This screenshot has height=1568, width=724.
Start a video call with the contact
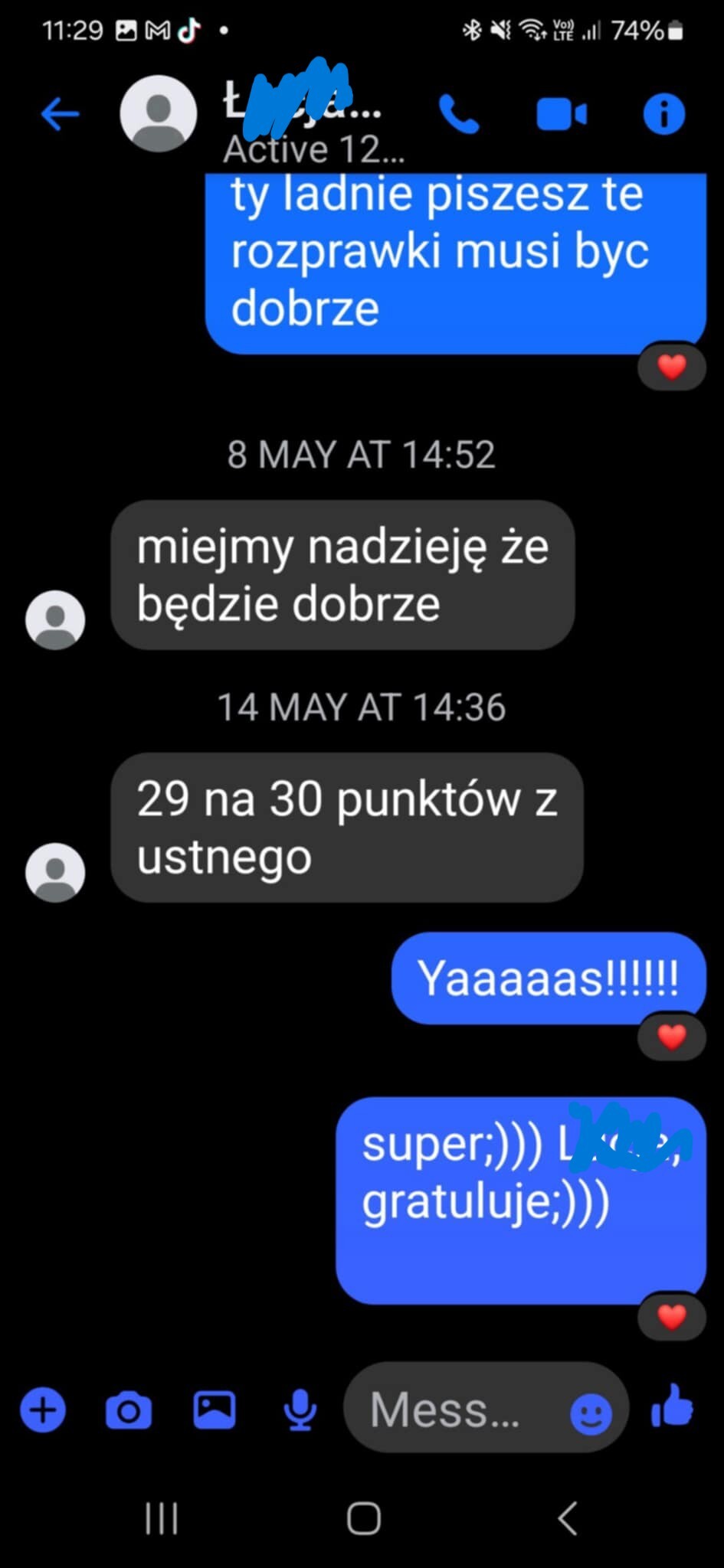coord(562,115)
